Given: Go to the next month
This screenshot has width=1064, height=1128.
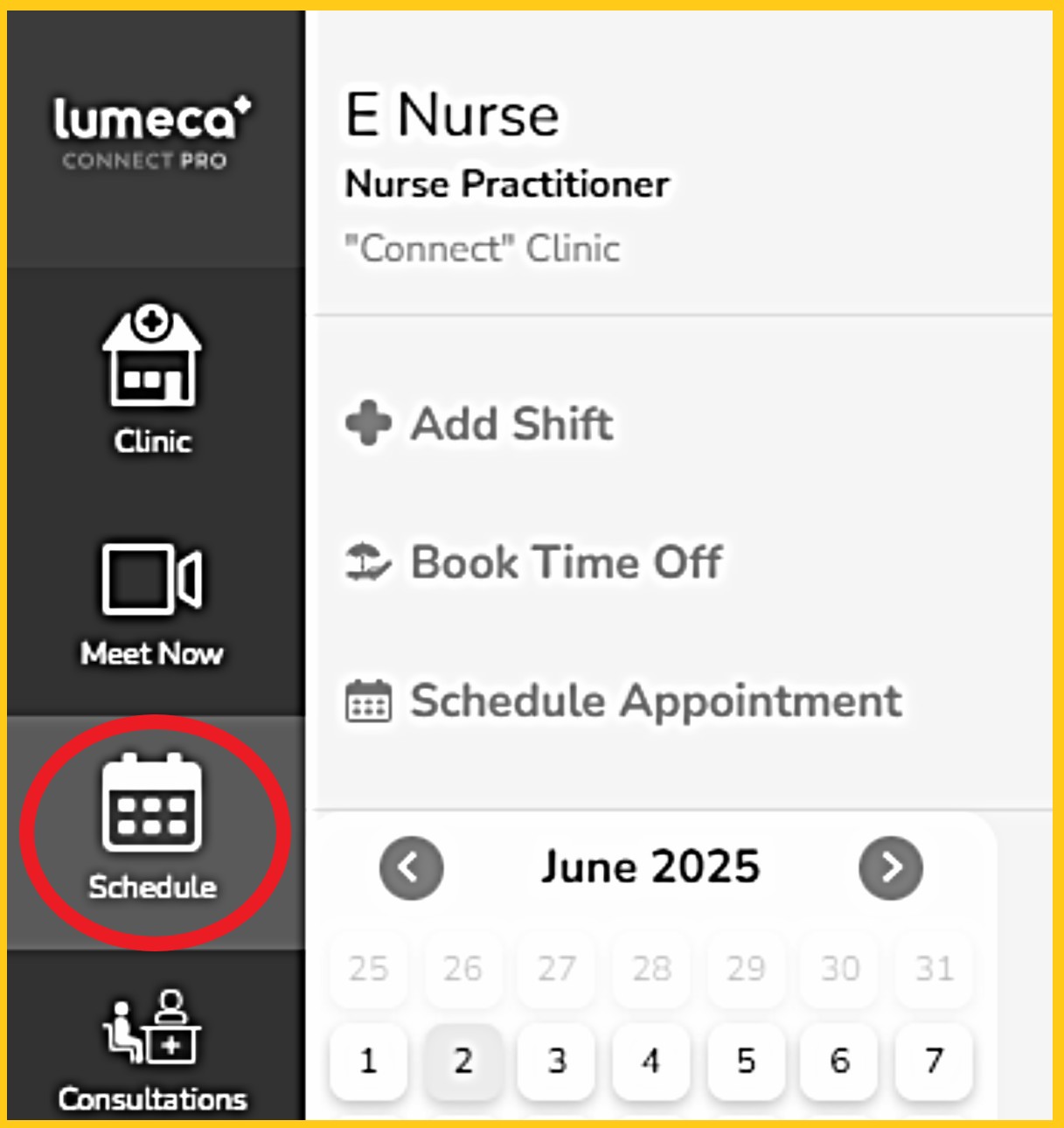Looking at the screenshot, I should point(890,867).
